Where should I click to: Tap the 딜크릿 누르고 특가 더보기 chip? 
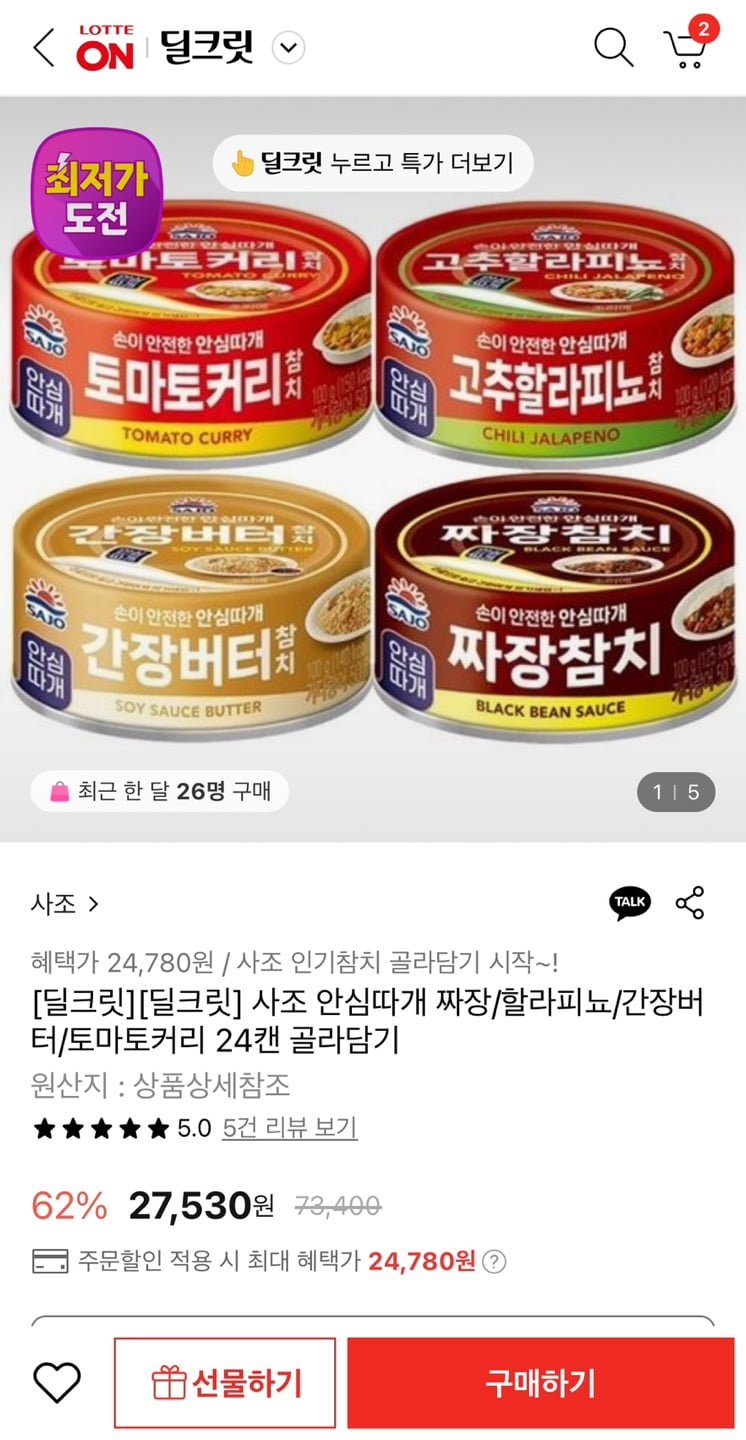(372, 163)
